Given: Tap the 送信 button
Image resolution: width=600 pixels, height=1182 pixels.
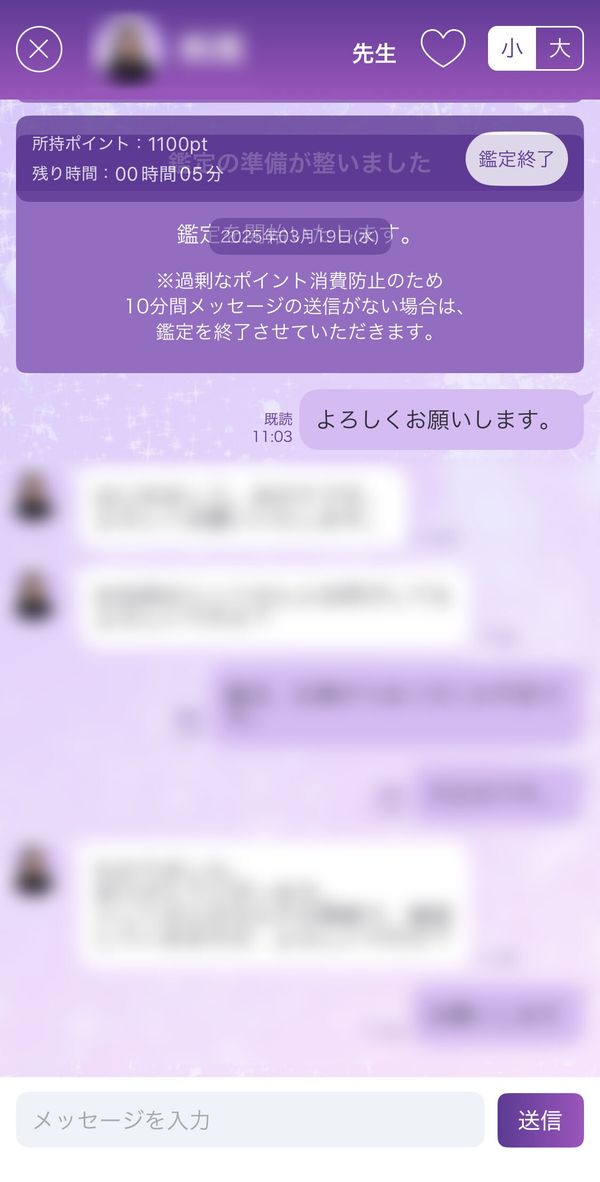Looking at the screenshot, I should click(540, 1120).
